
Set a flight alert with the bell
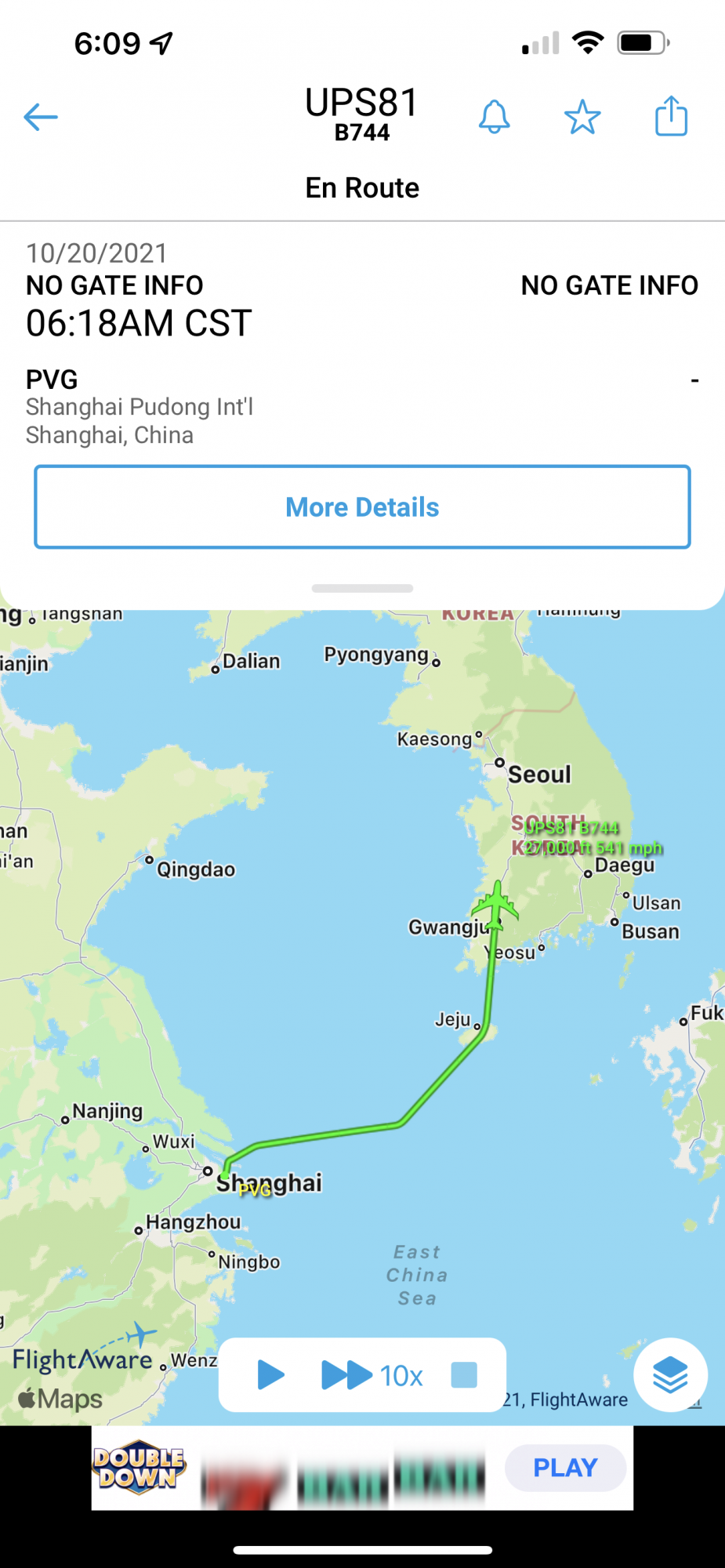494,118
